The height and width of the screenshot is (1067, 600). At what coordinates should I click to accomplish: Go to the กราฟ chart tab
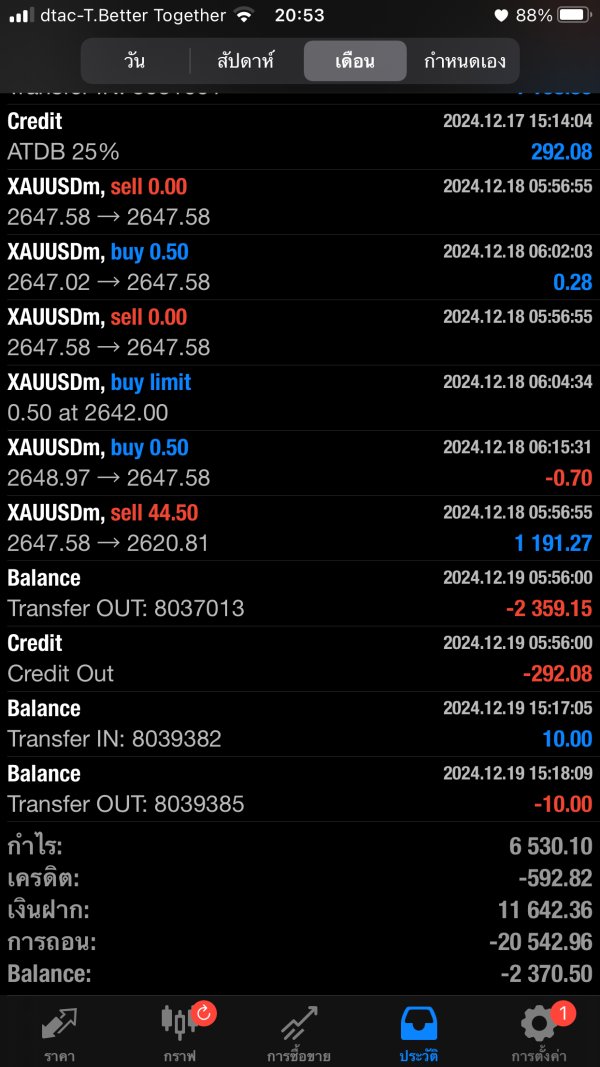pos(180,1033)
